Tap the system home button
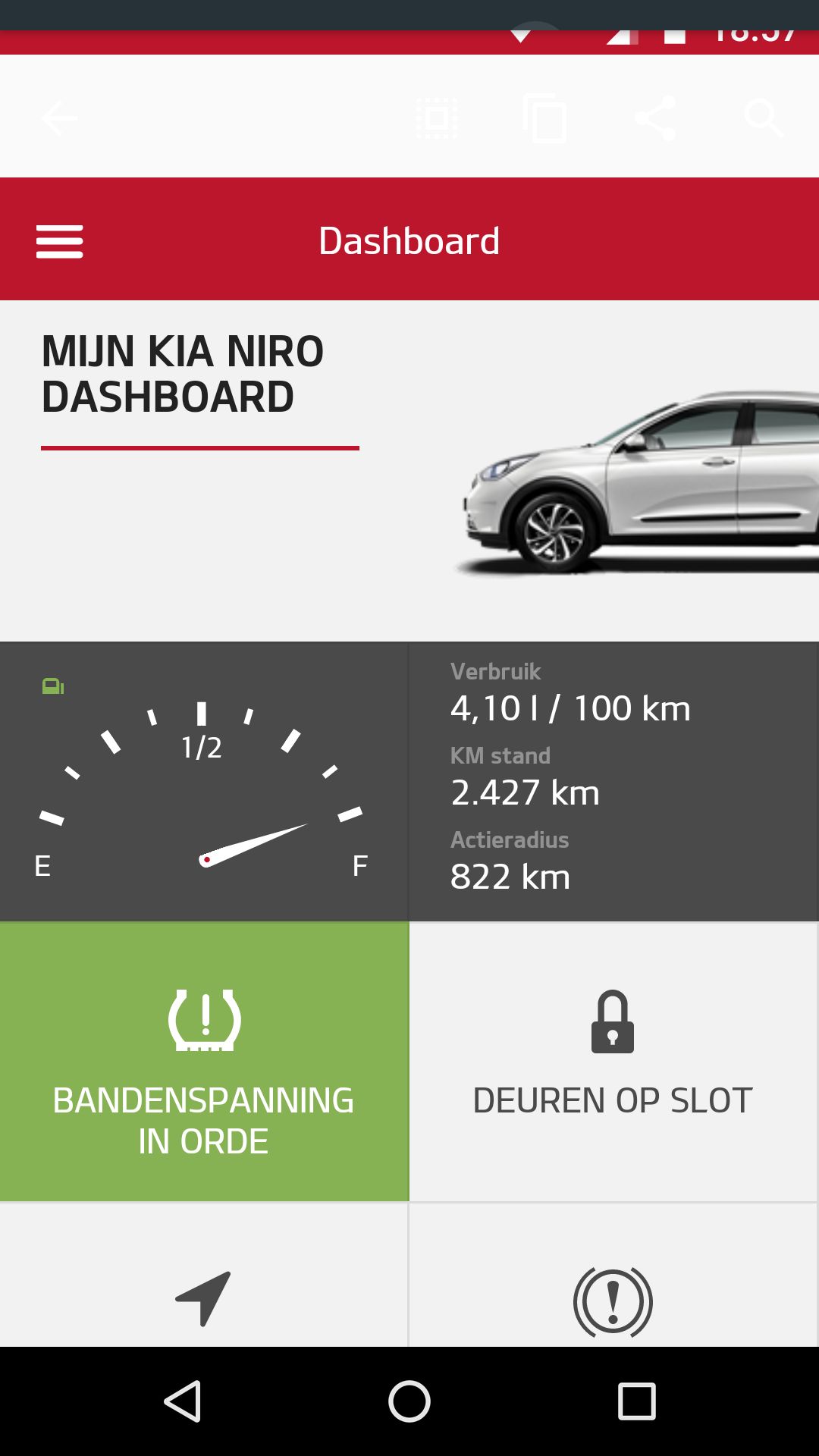Screen dimensions: 819x1456 coord(409,1401)
